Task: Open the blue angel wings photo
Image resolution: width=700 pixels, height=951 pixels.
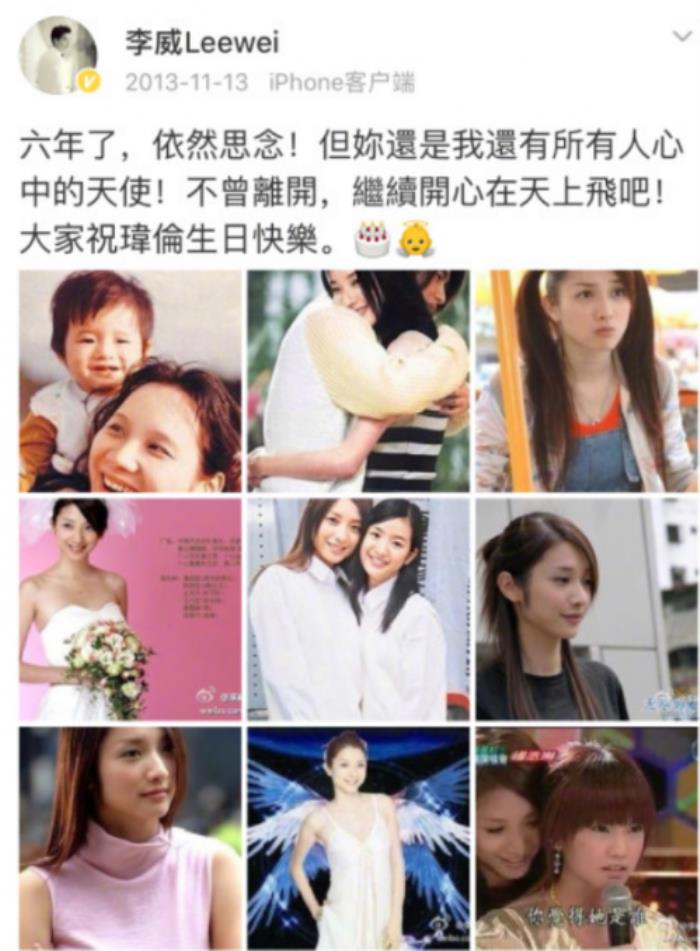Action: (x=358, y=838)
